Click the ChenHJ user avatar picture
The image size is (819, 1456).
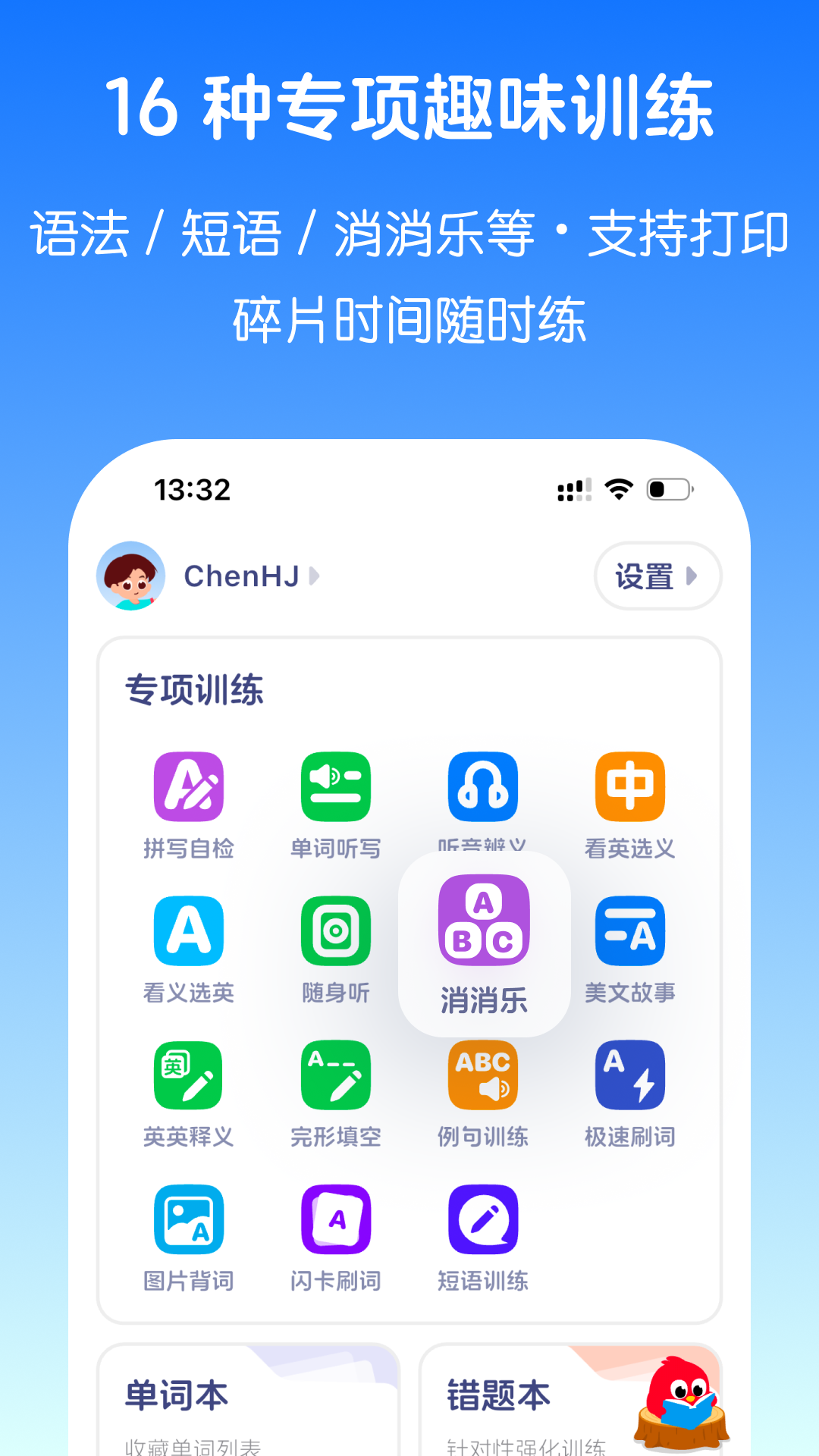pyautogui.click(x=130, y=576)
